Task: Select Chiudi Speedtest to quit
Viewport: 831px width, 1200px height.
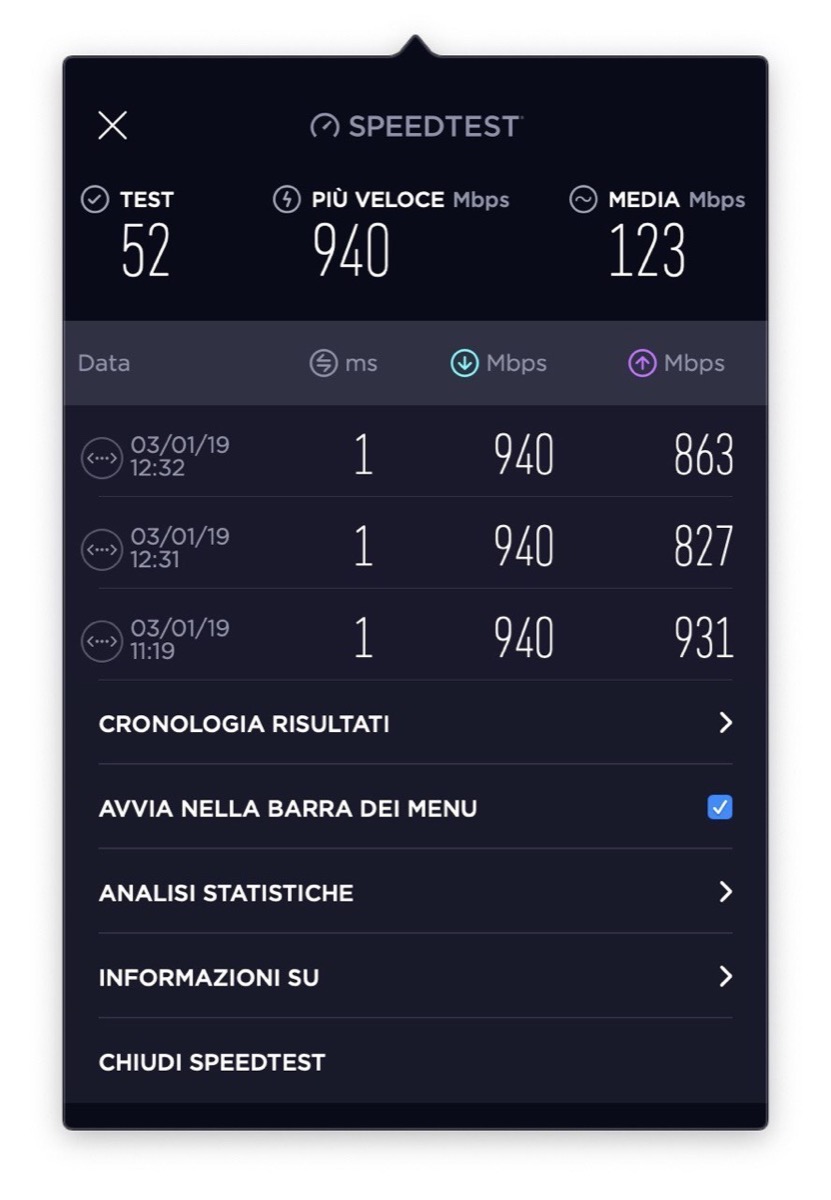Action: 212,1062
